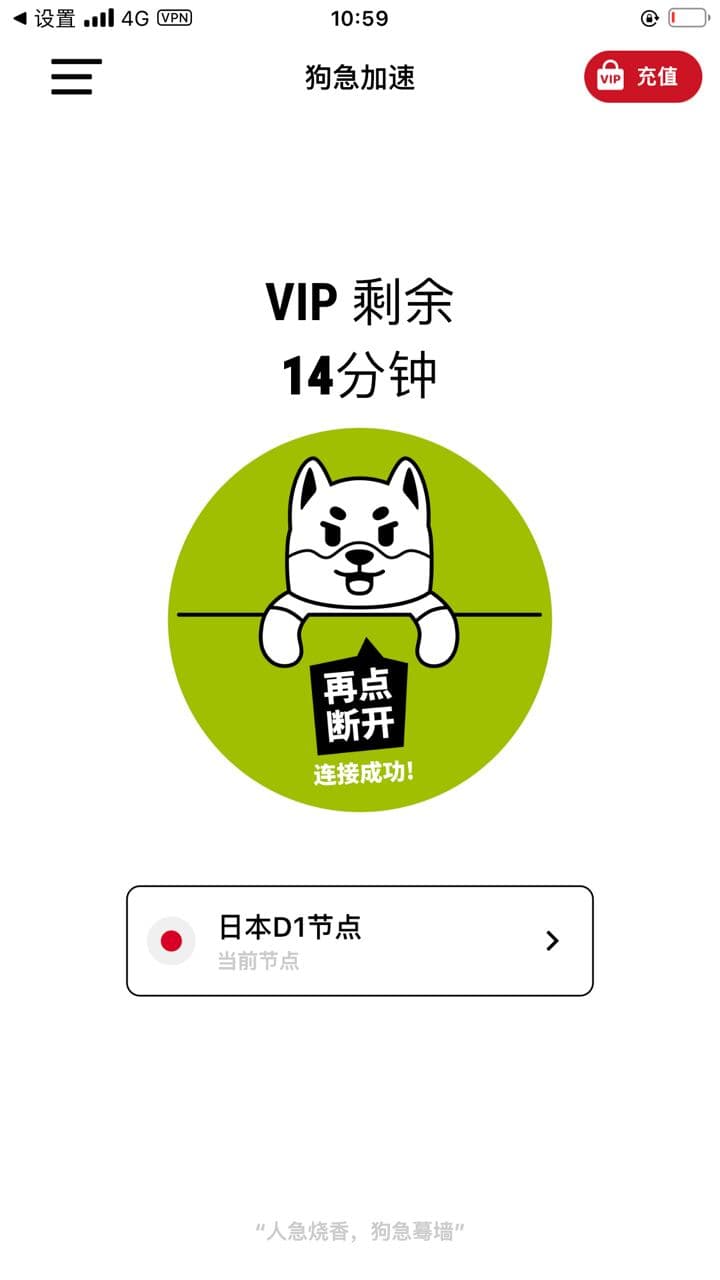Expand node details via the right chevron

pyautogui.click(x=550, y=940)
